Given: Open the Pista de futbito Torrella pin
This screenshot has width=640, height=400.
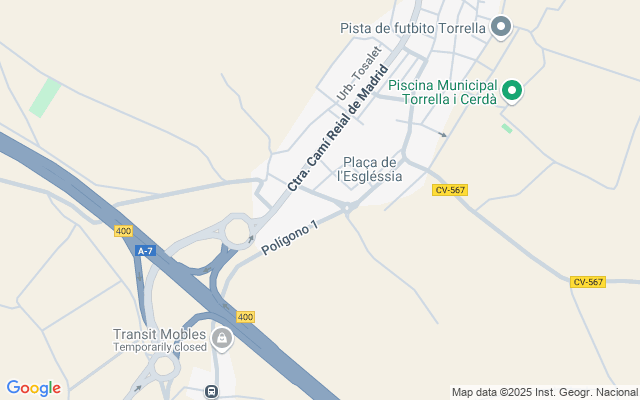Looking at the screenshot, I should tap(502, 27).
